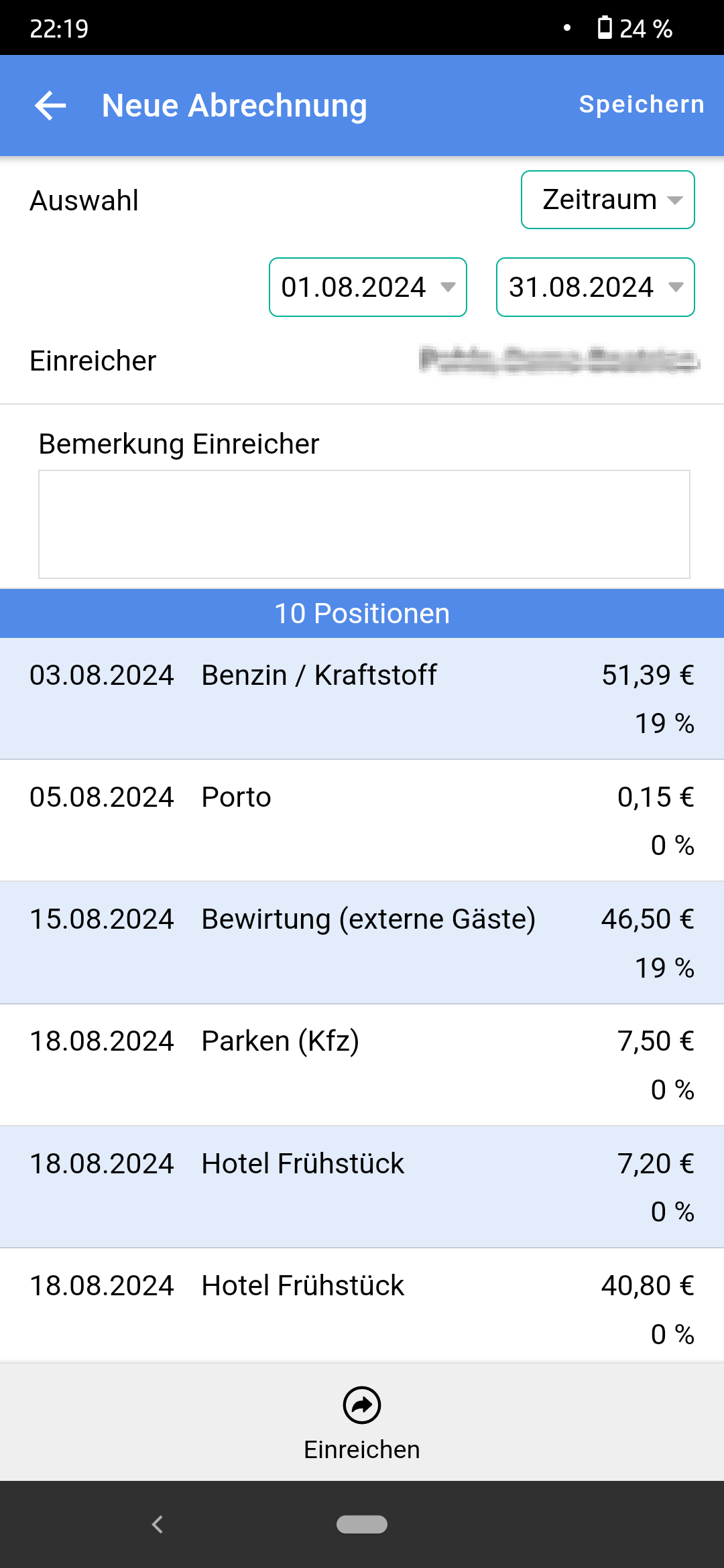The height and width of the screenshot is (1568, 724).
Task: Tap the system back navigation button
Action: tap(158, 1524)
